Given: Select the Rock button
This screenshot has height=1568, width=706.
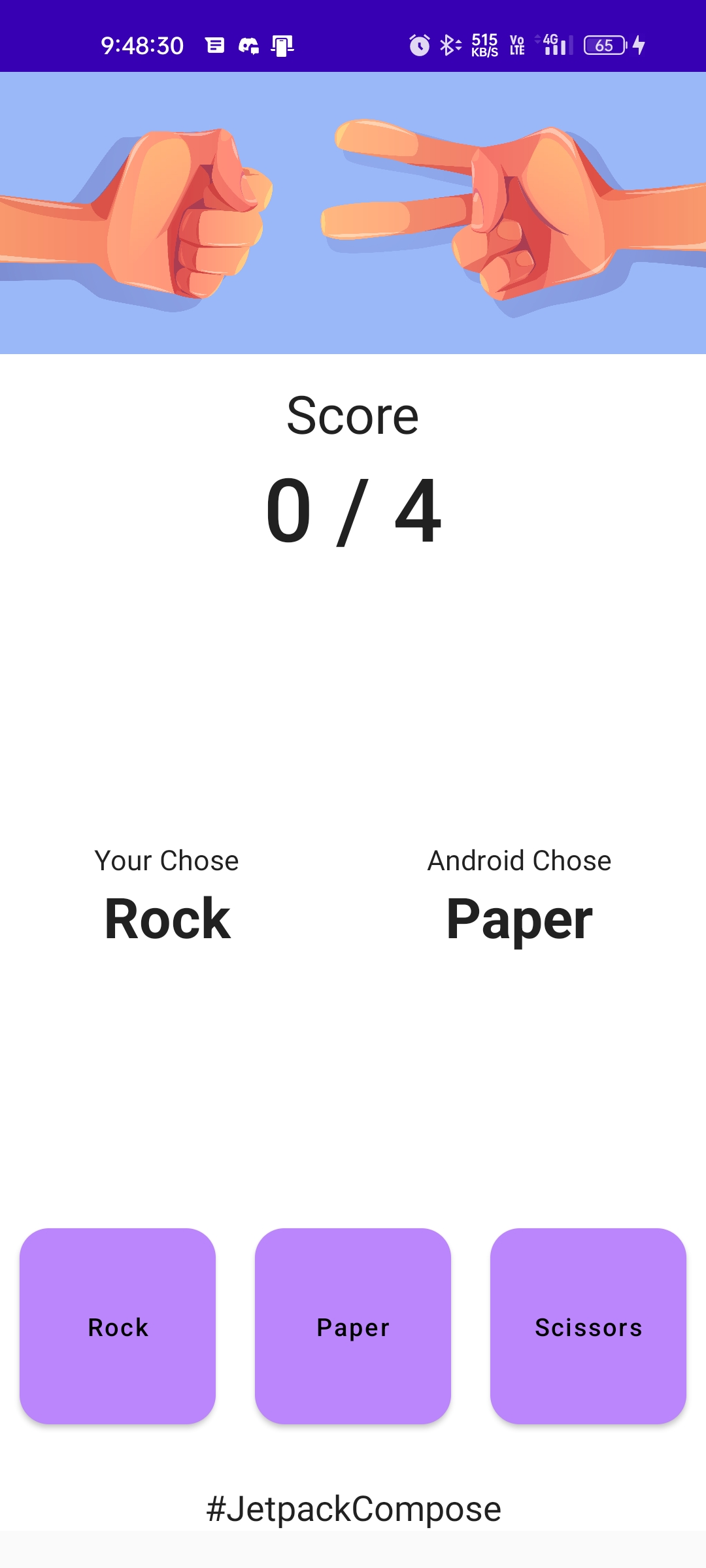Looking at the screenshot, I should click(x=118, y=1326).
